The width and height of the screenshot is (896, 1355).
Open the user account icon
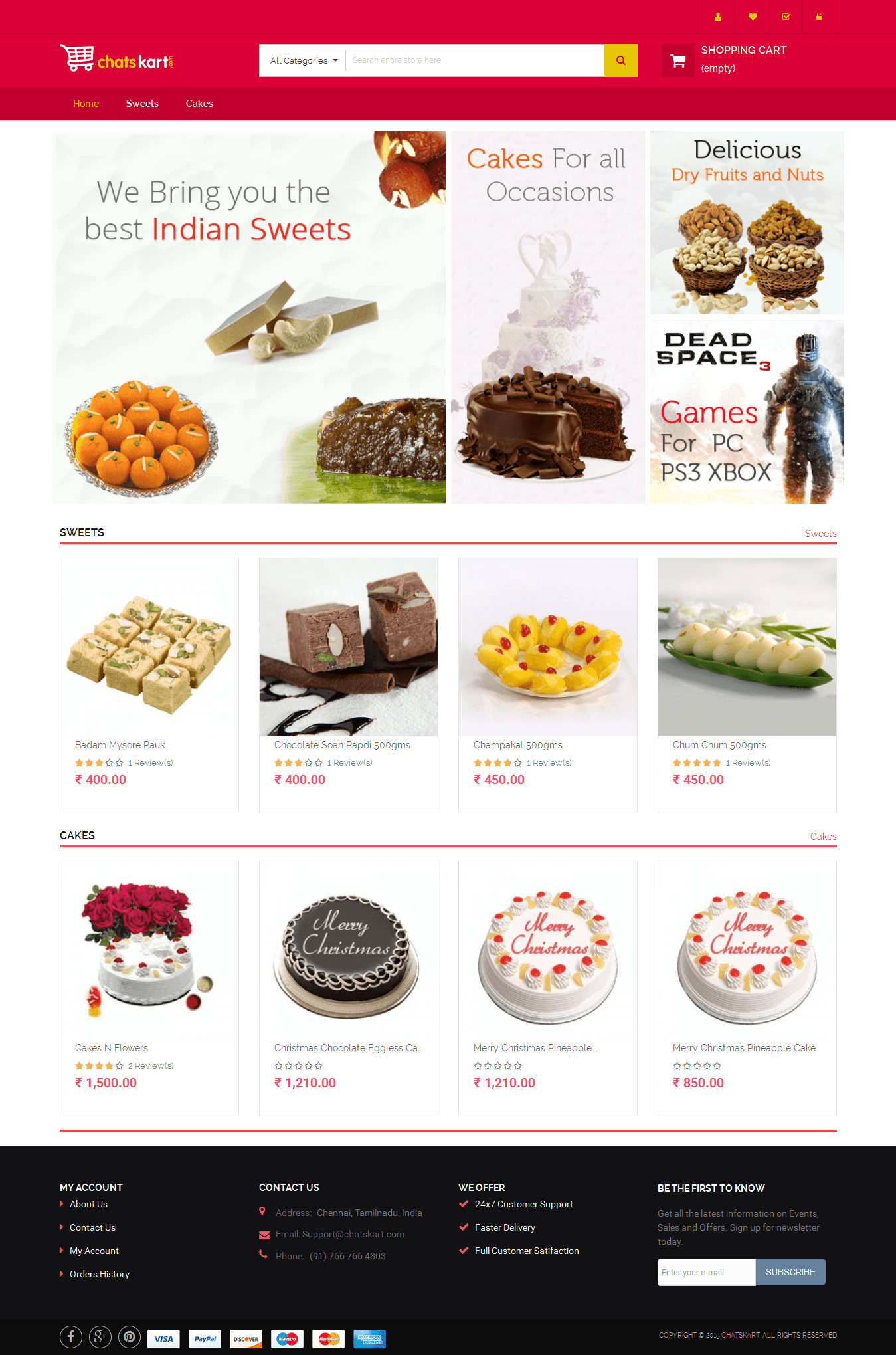click(x=718, y=17)
